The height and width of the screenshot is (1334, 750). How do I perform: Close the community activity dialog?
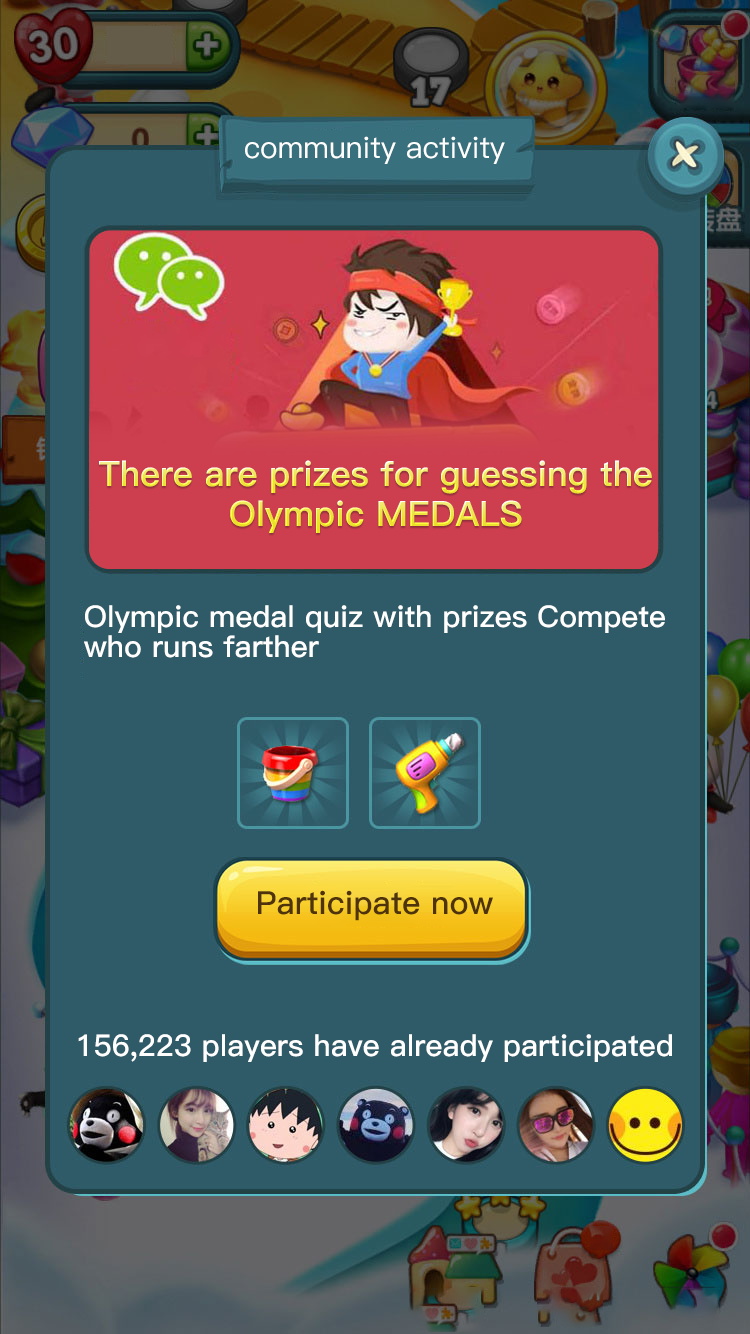685,155
